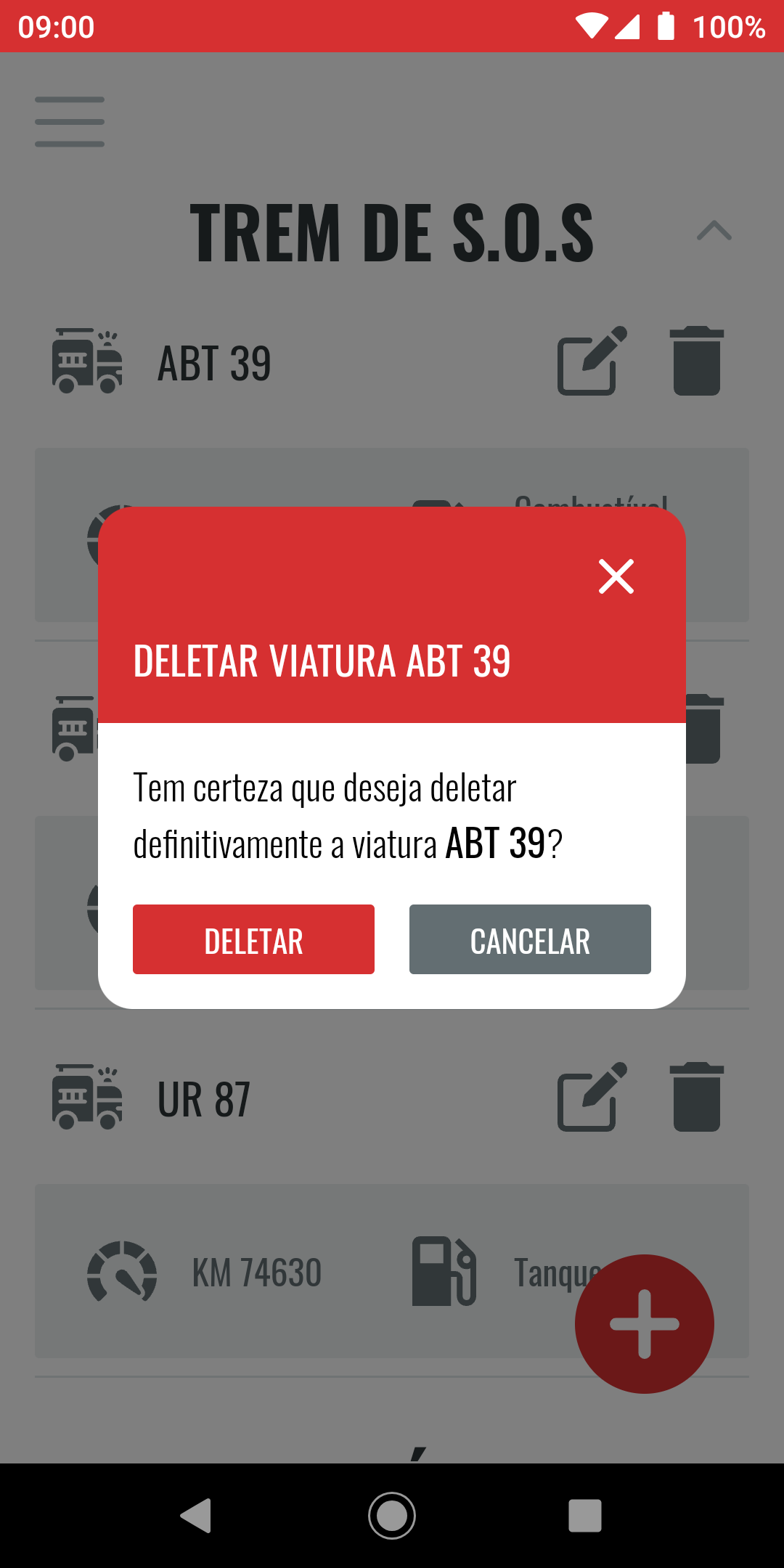Open the hamburger drawer menu

click(x=70, y=122)
